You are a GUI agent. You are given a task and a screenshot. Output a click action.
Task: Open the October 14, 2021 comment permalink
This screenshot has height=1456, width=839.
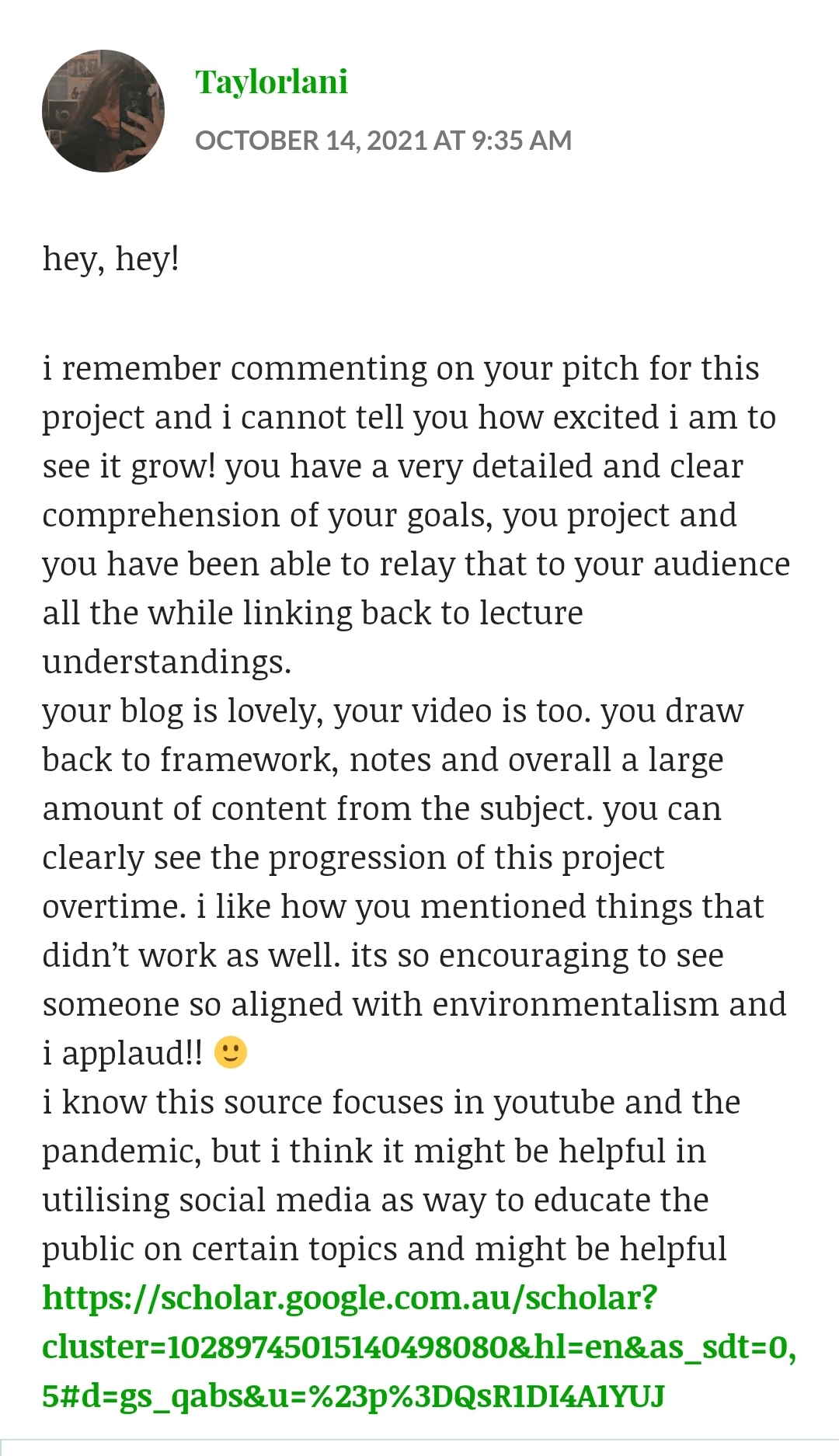pos(383,141)
